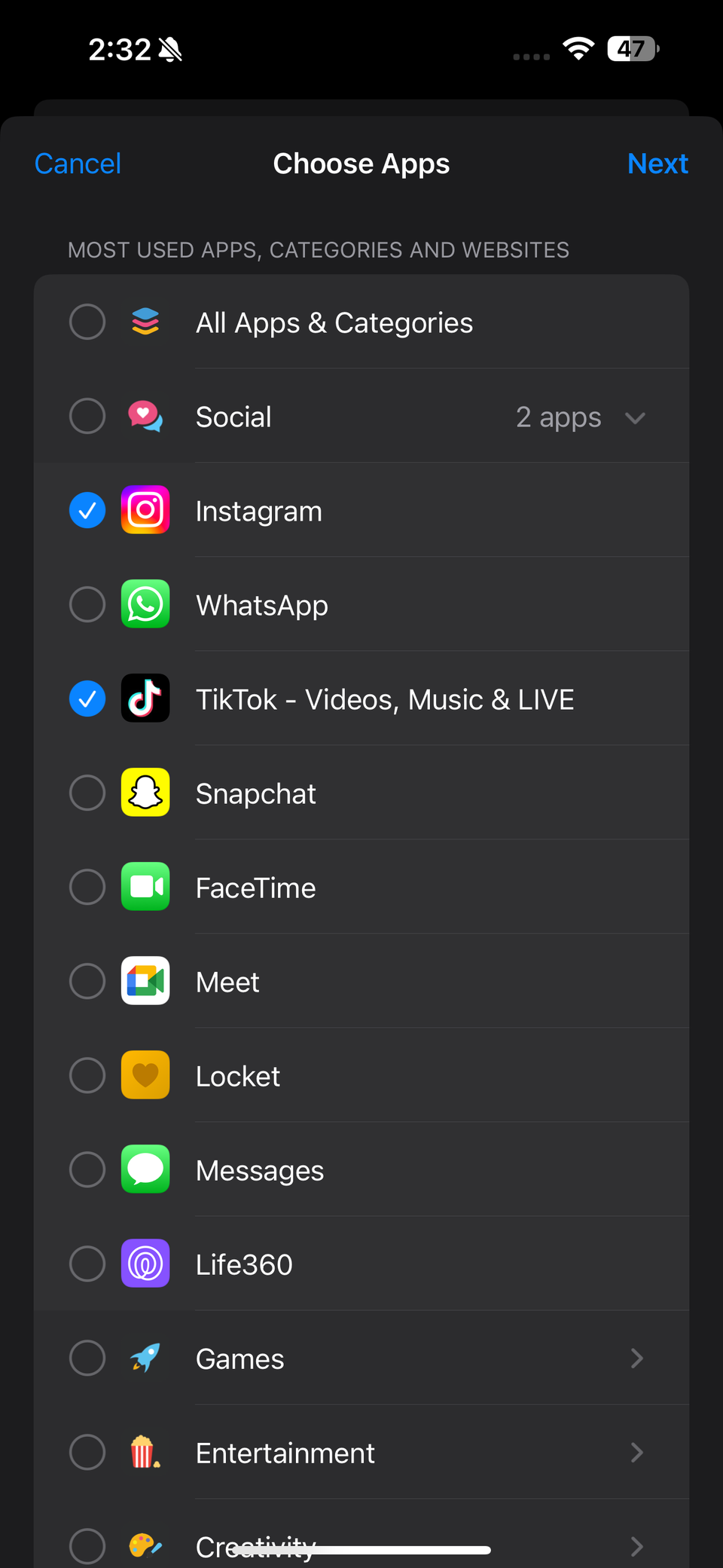Select All Apps & Categories
Screen dimensions: 723x1568
point(87,322)
